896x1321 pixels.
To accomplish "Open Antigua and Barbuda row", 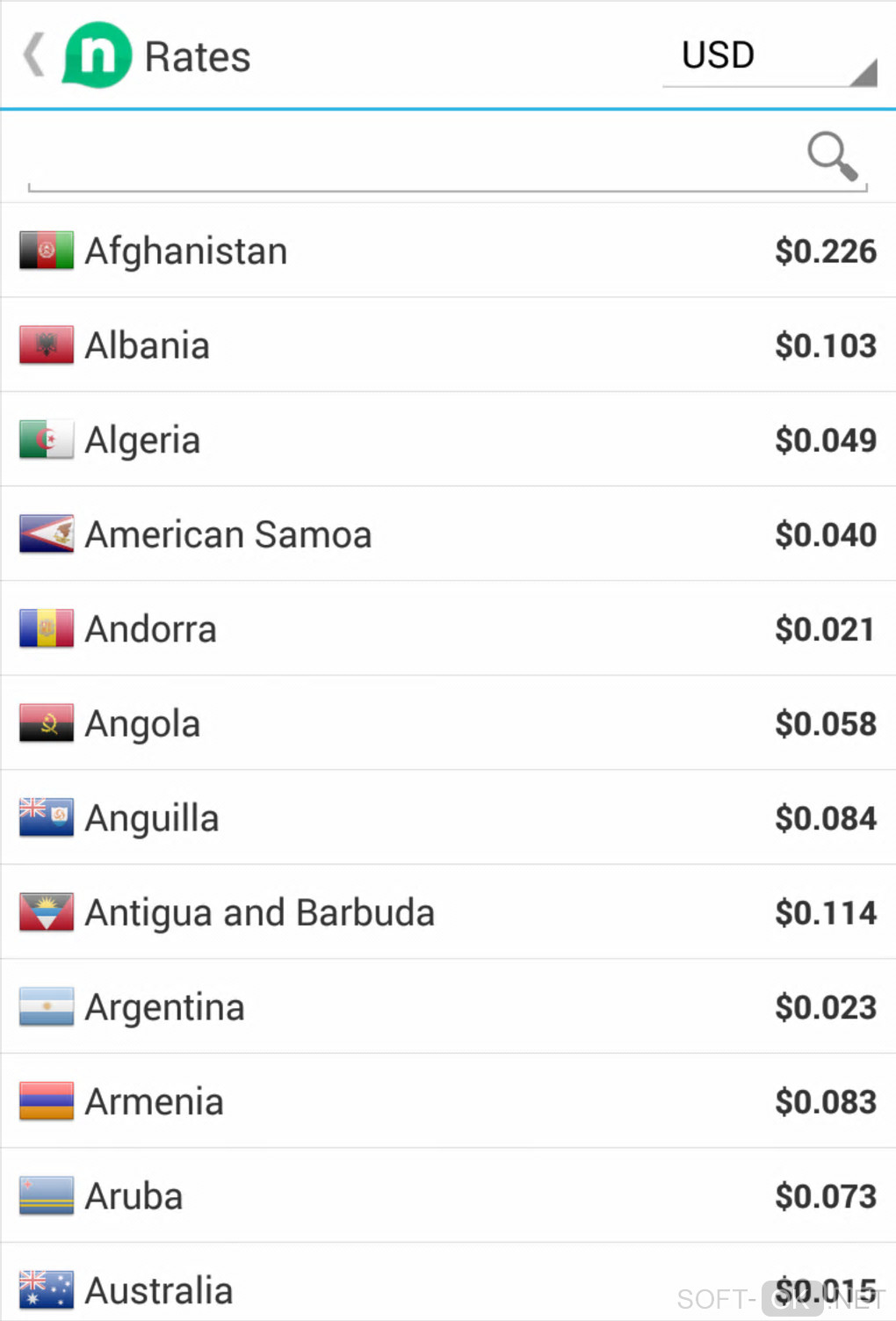I will coord(448,912).
